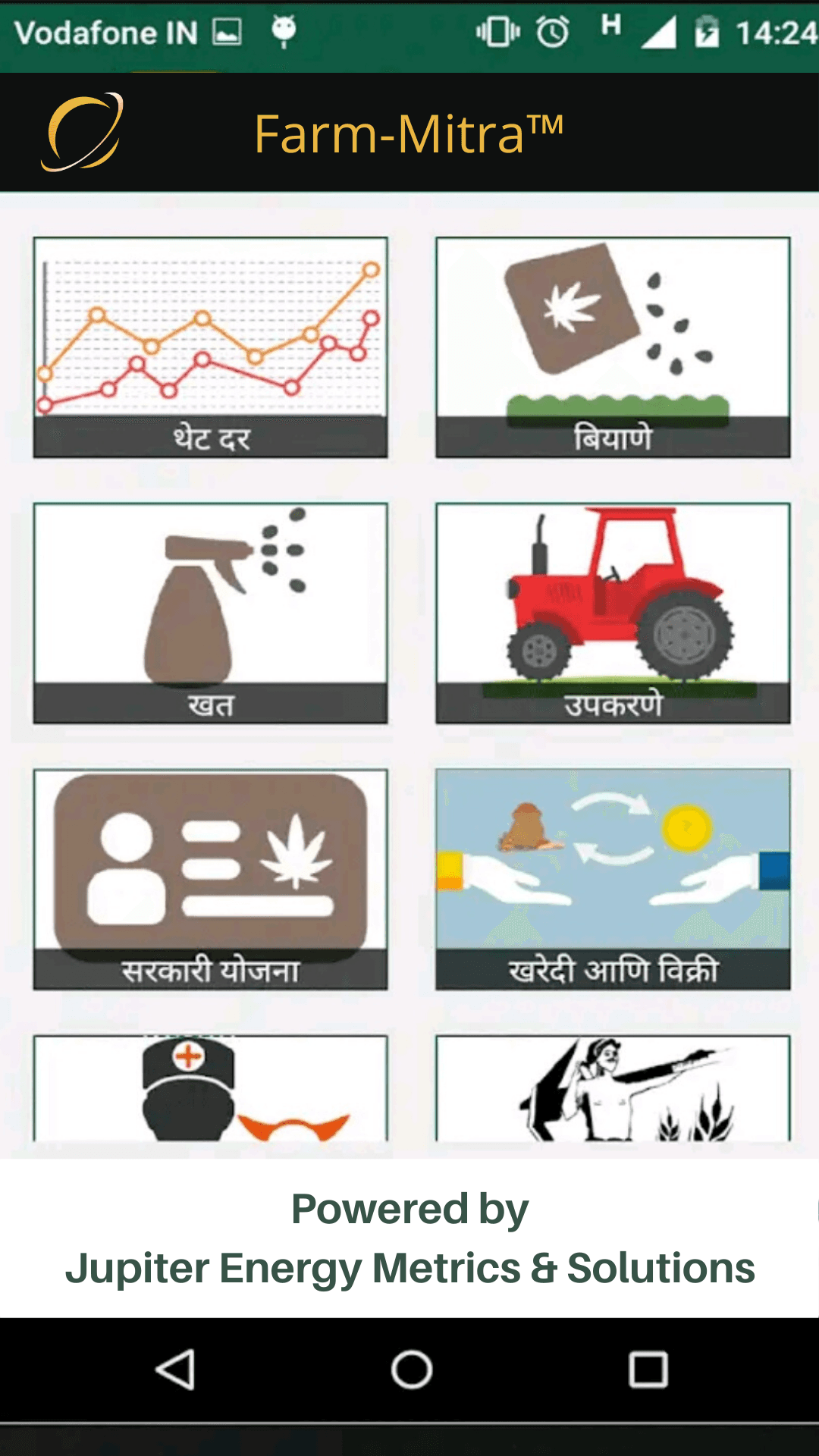
Task: Open the खरेदी आणि विक्री tile
Action: tap(613, 879)
